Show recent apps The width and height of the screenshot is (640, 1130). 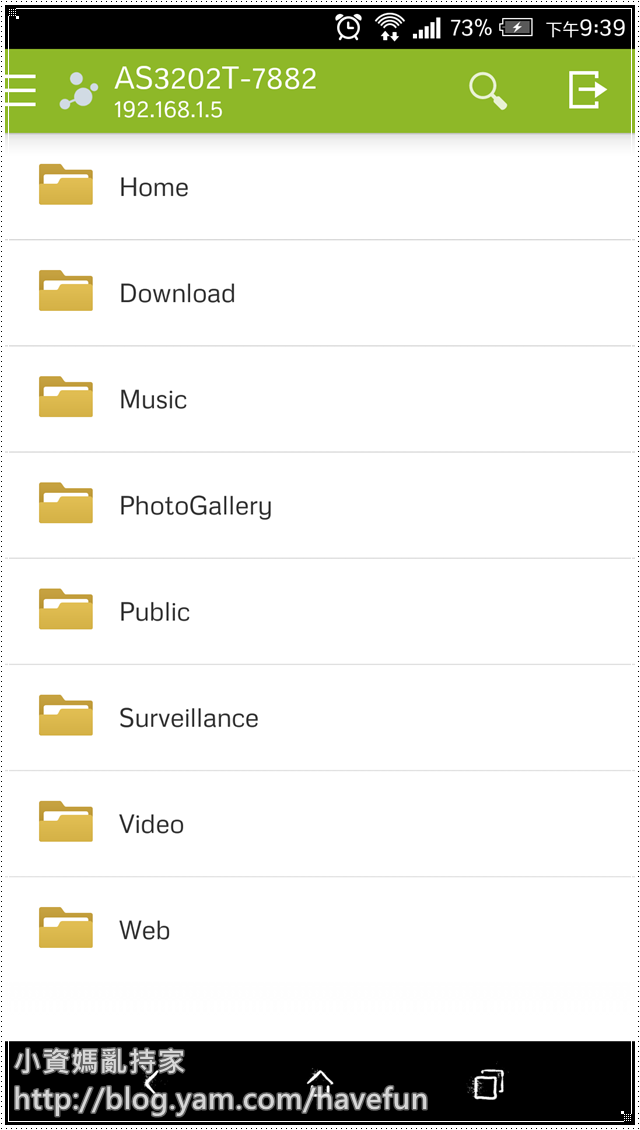pyautogui.click(x=488, y=1084)
